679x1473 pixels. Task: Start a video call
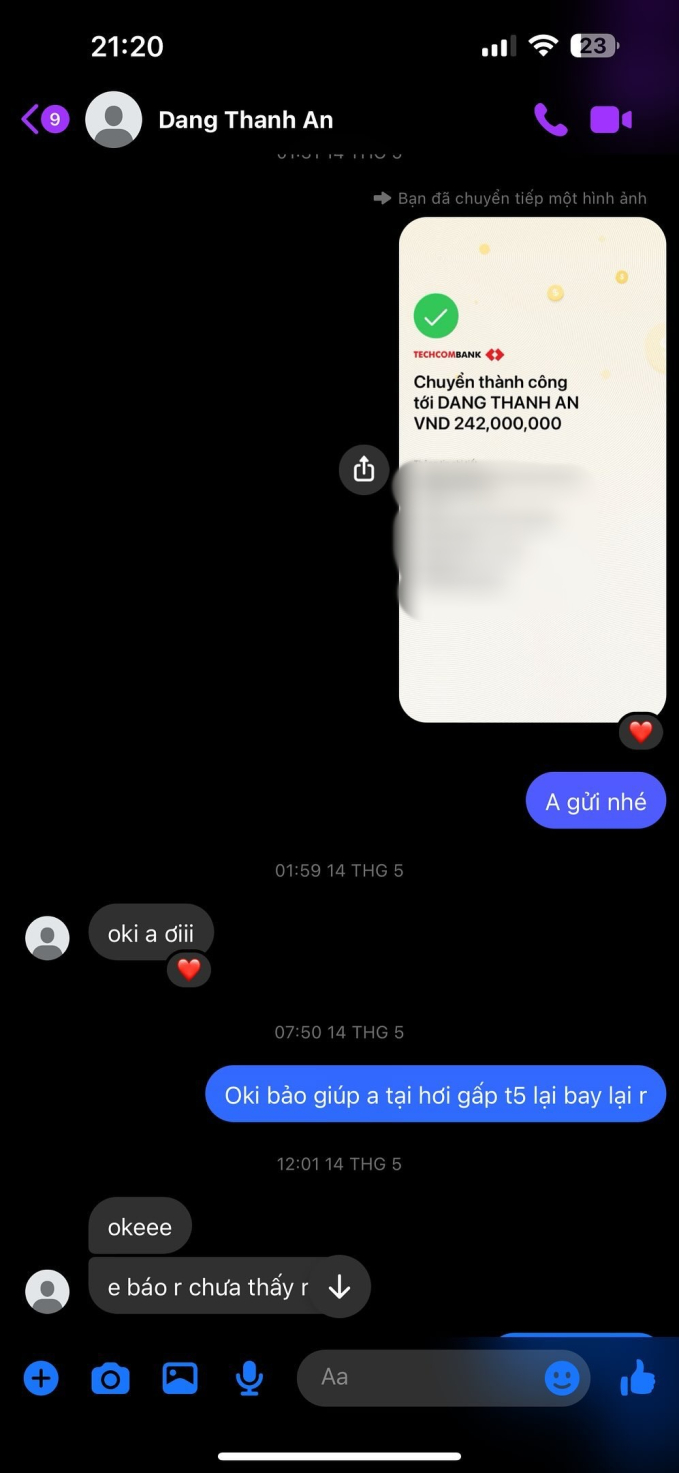[x=610, y=120]
